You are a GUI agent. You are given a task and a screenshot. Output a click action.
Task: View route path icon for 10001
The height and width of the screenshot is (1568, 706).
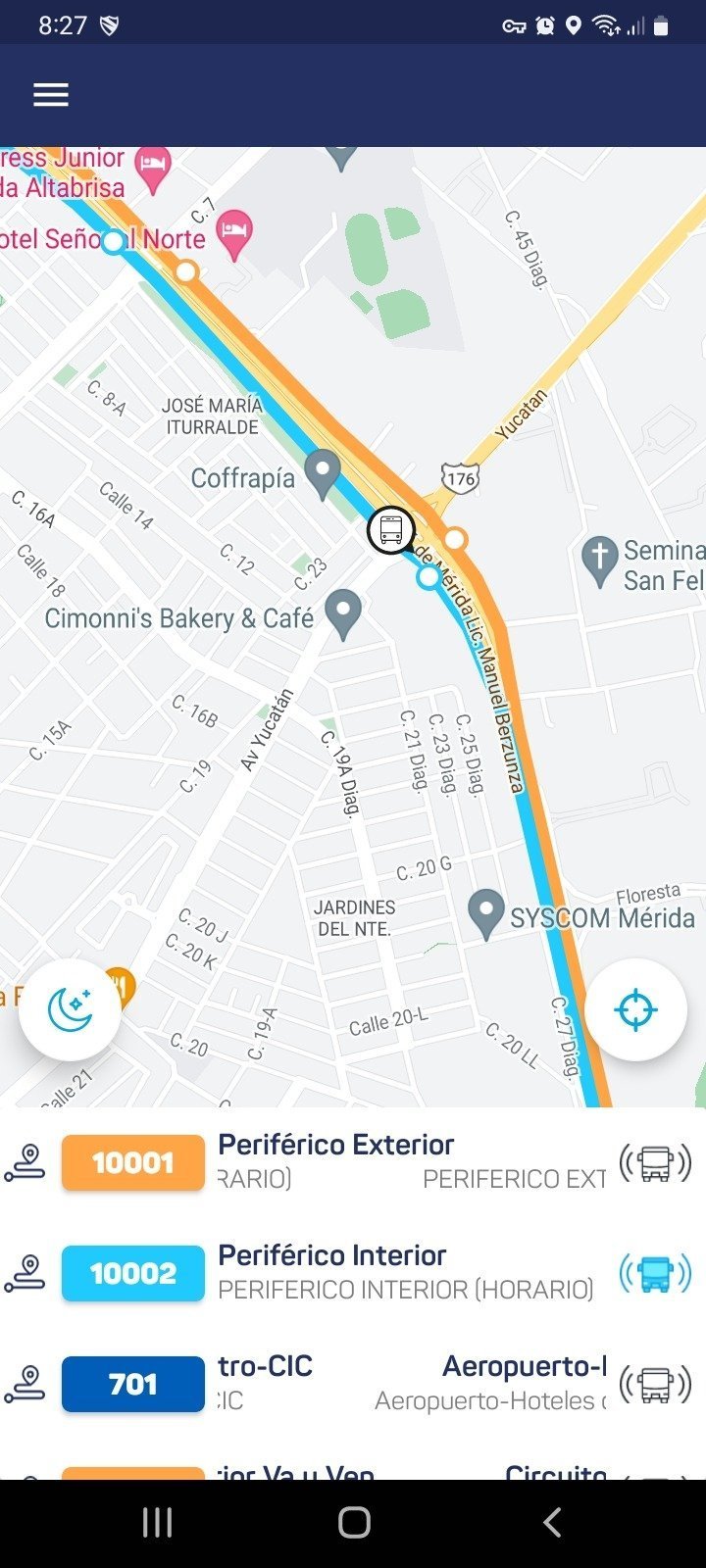tap(25, 1163)
